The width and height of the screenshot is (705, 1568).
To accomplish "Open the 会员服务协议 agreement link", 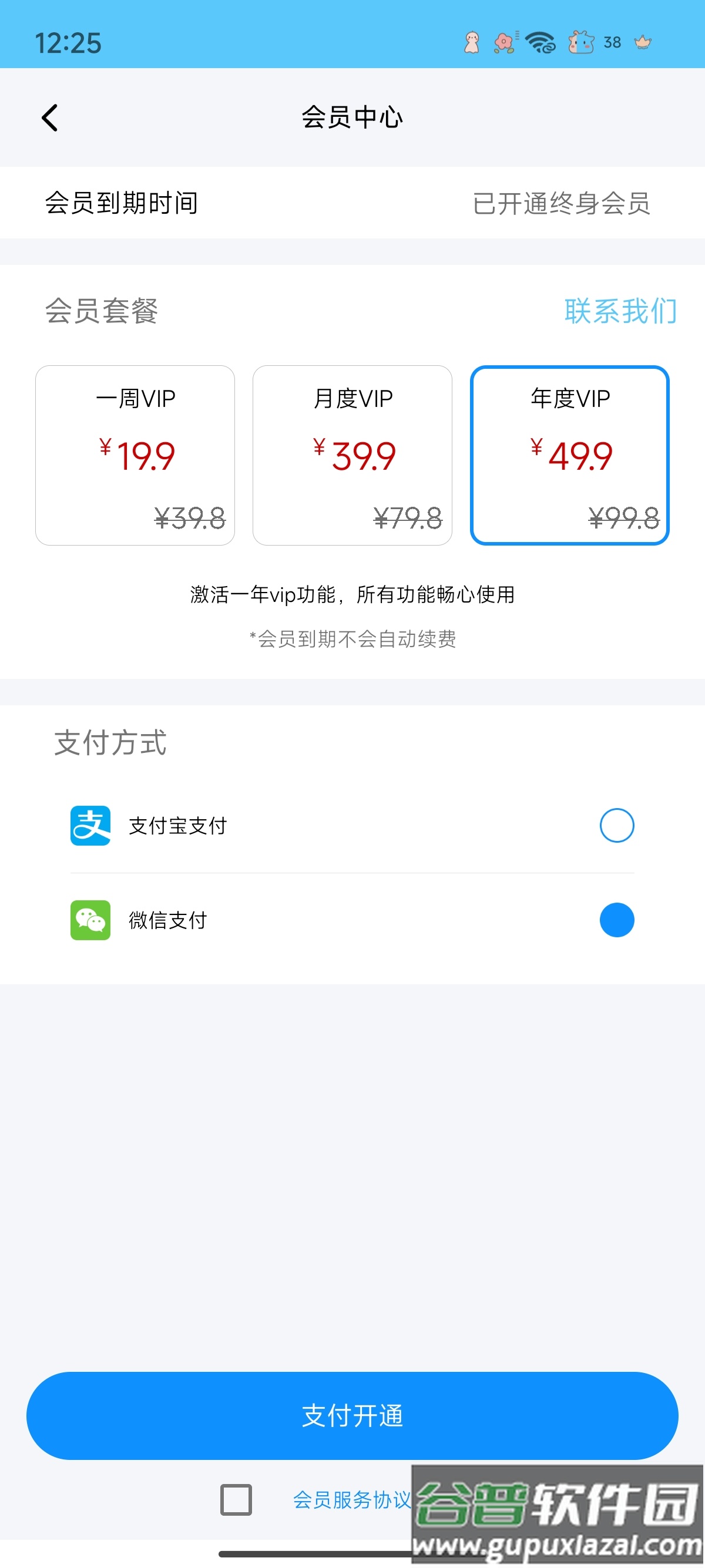I will click(352, 1500).
